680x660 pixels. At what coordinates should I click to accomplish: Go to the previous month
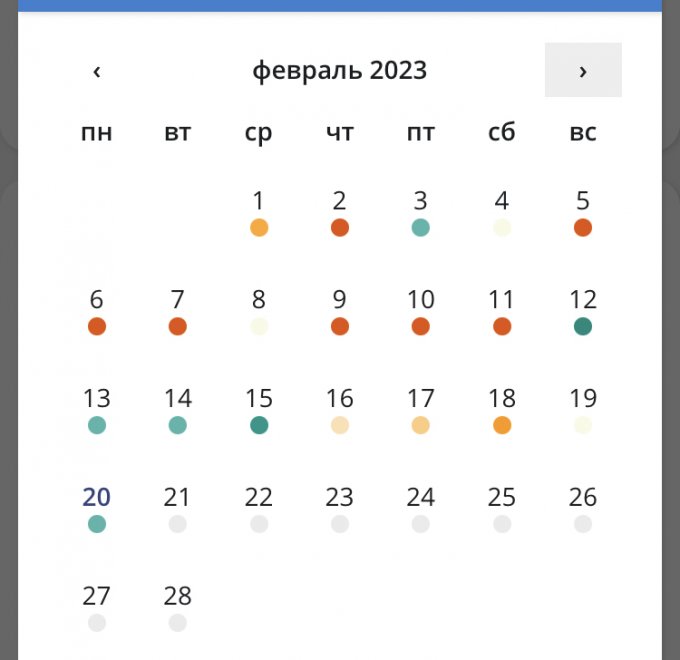(97, 71)
